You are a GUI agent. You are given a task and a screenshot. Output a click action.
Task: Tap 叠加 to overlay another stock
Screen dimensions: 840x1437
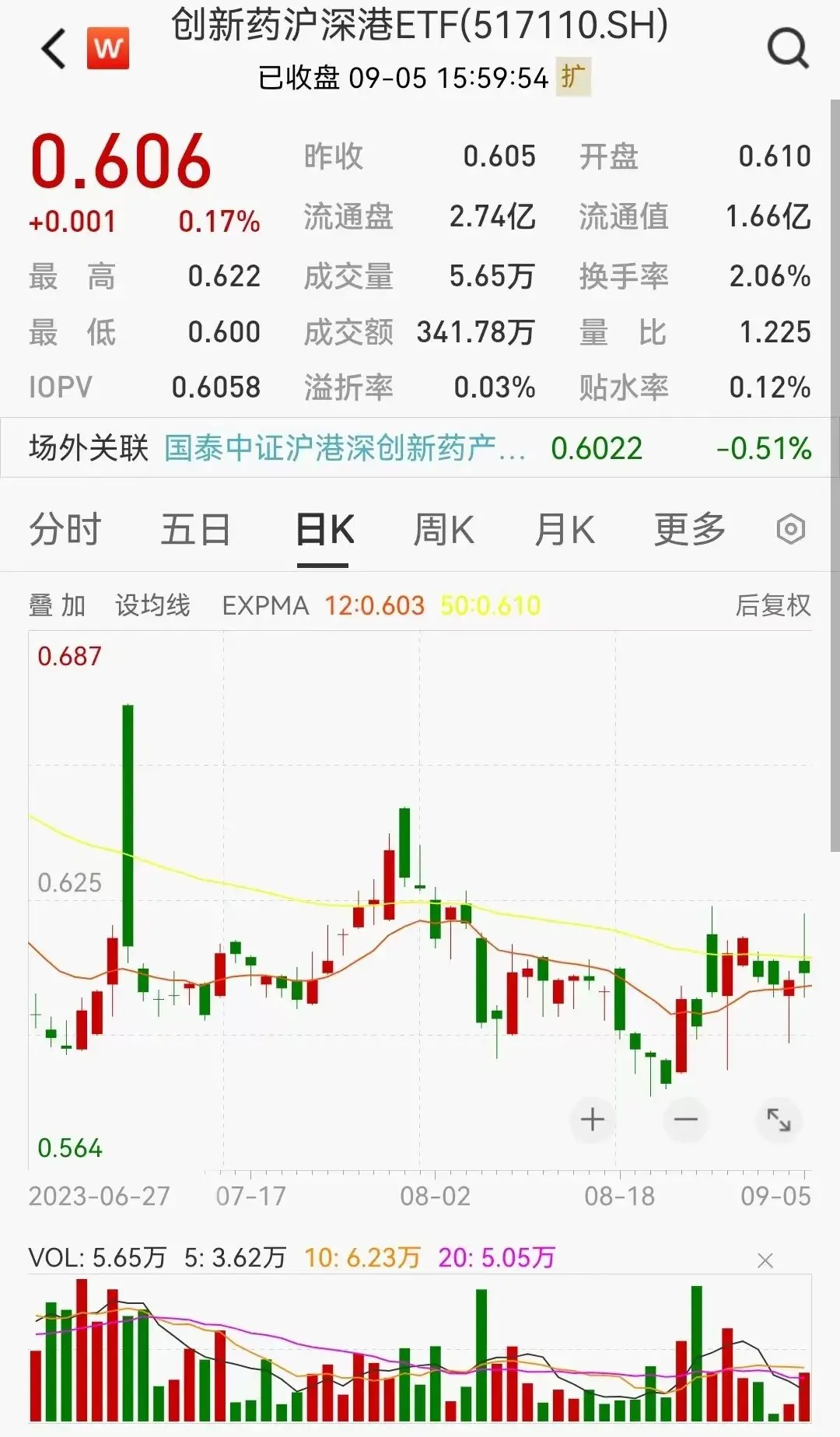pyautogui.click(x=57, y=605)
